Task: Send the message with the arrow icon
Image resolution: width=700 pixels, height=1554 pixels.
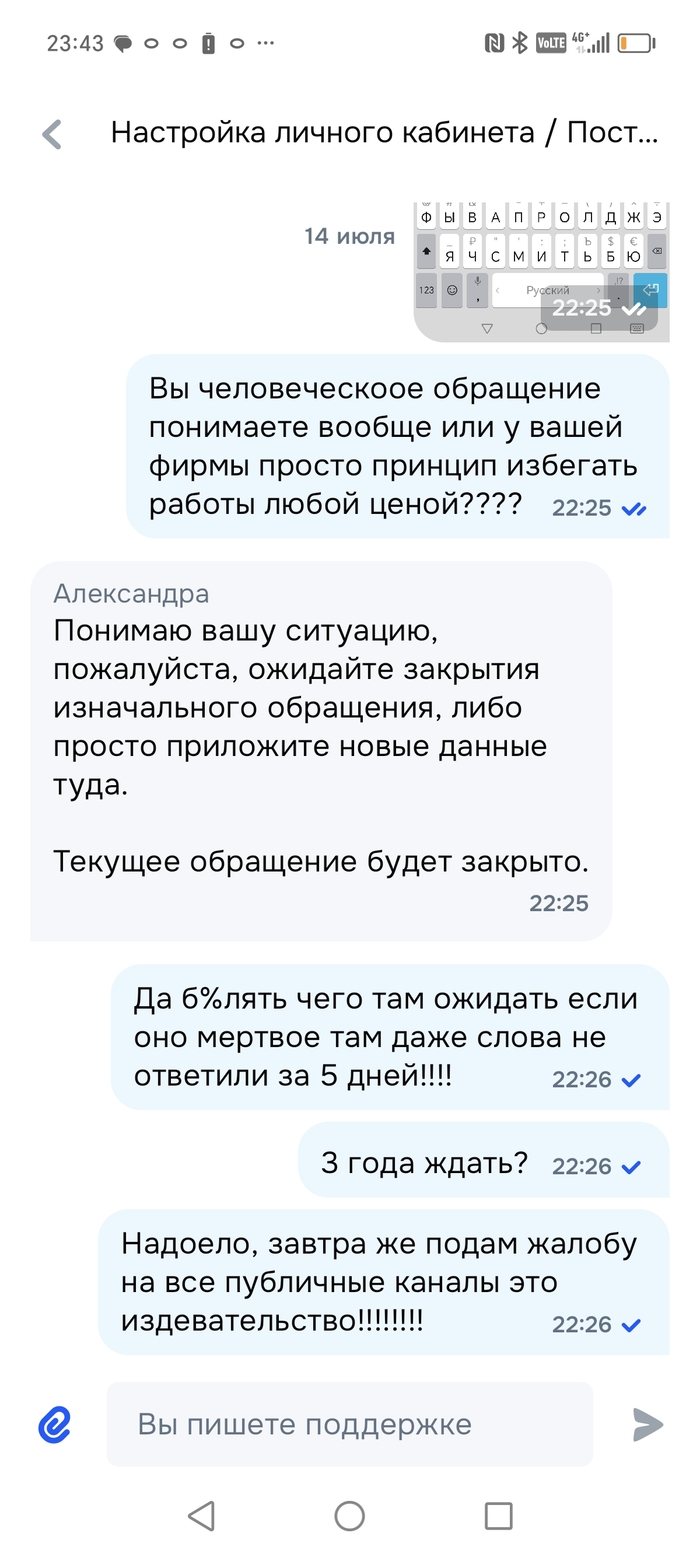Action: (x=647, y=1424)
